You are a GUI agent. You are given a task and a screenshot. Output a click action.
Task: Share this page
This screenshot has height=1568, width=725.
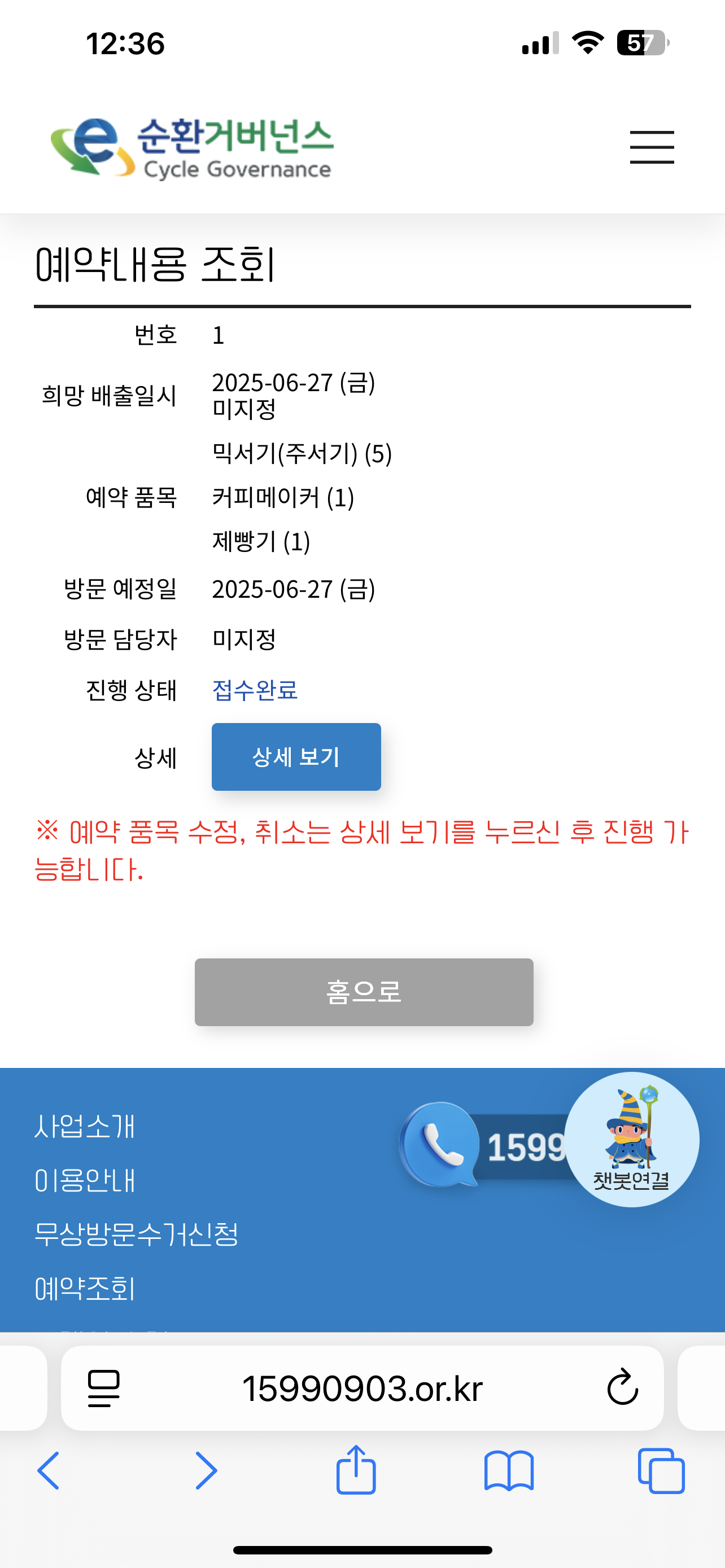356,1469
